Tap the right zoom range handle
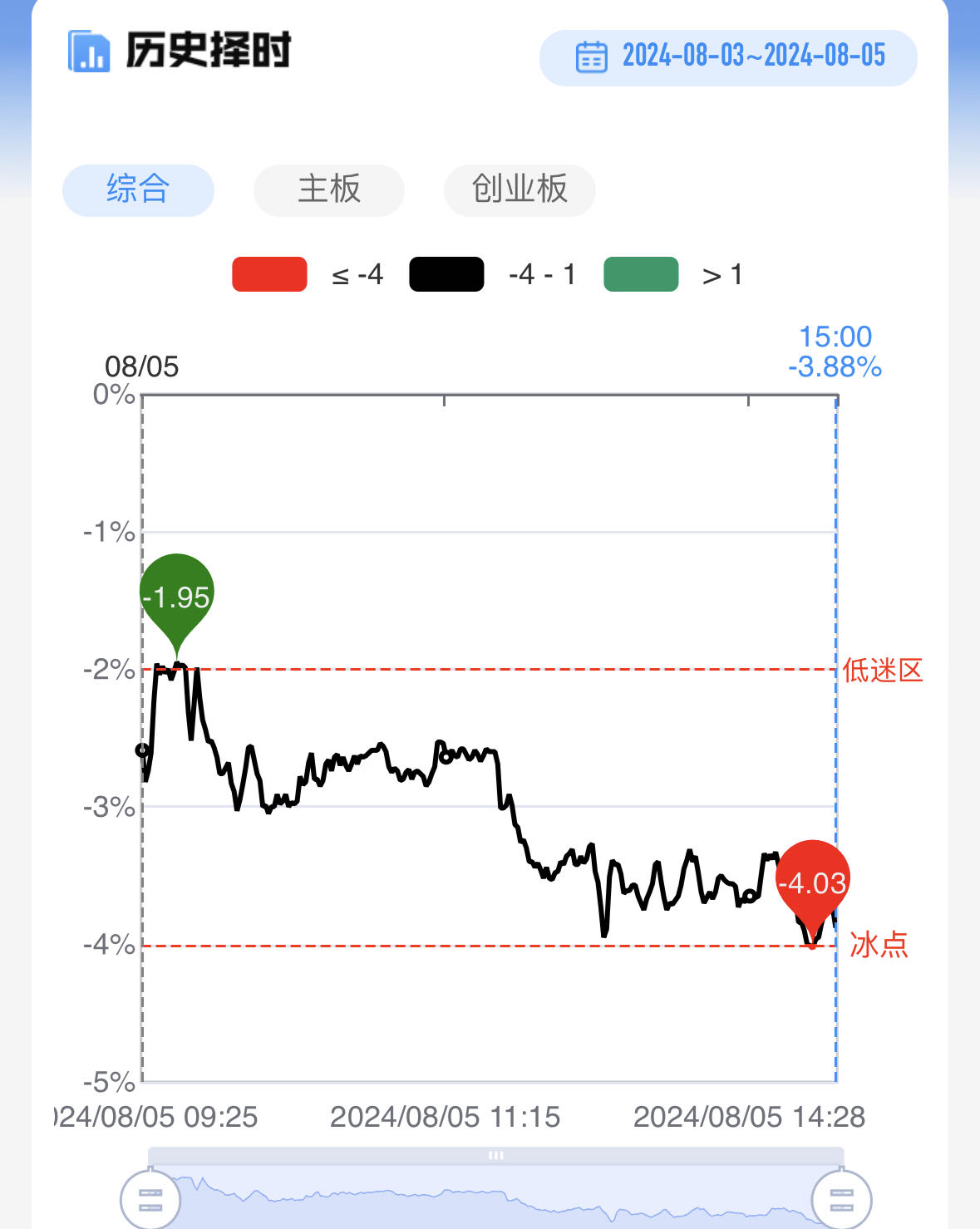980x1229 pixels. [x=841, y=1199]
